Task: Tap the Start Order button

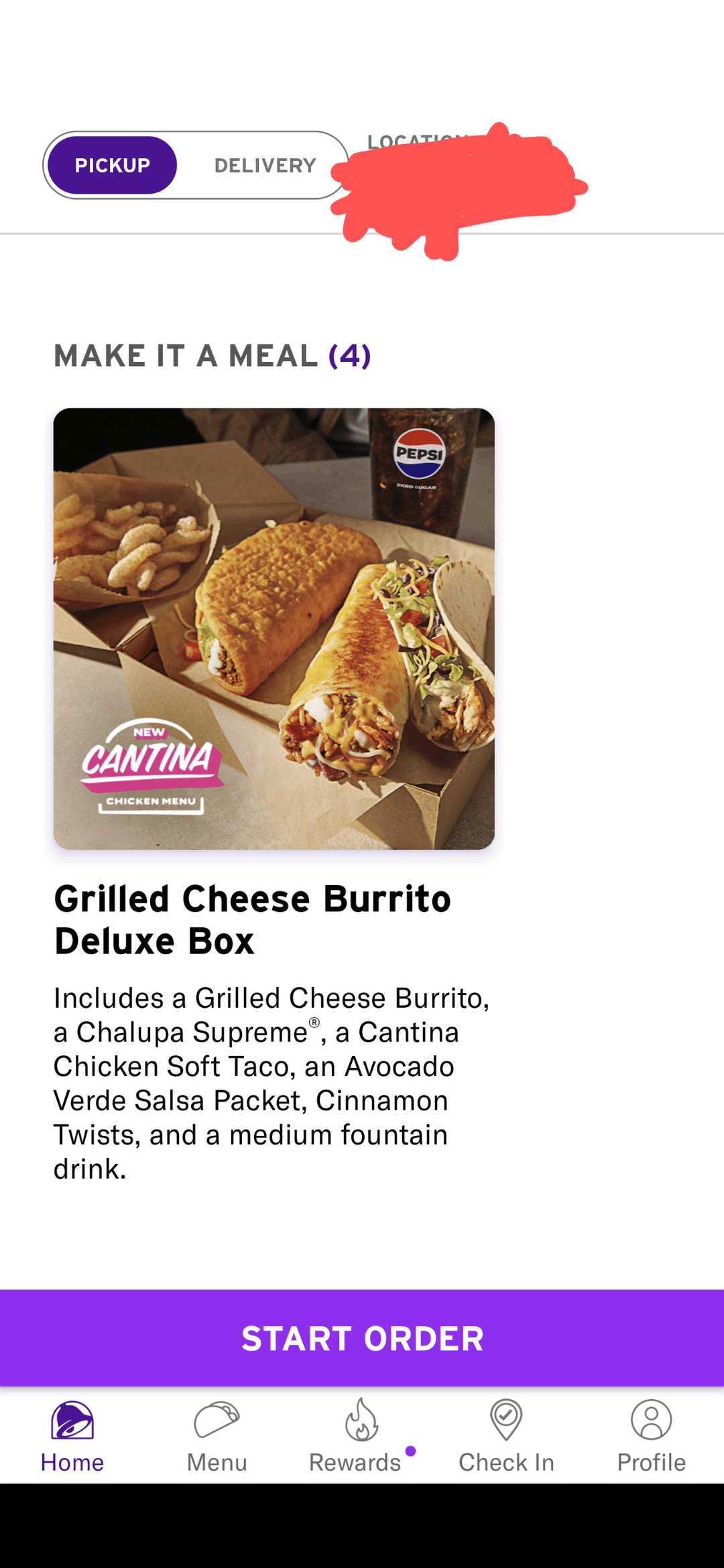Action: [362, 1338]
